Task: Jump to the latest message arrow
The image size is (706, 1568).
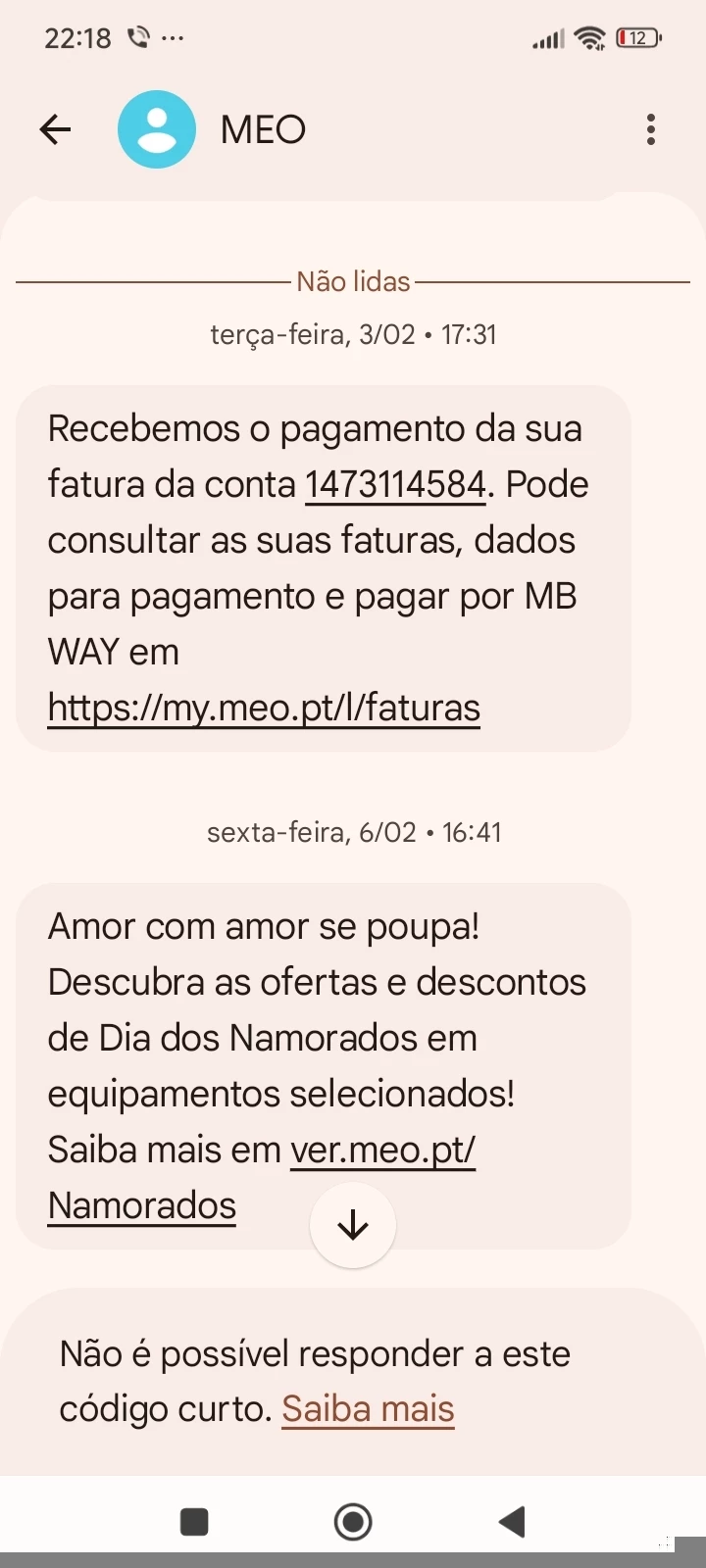Action: tap(353, 1225)
